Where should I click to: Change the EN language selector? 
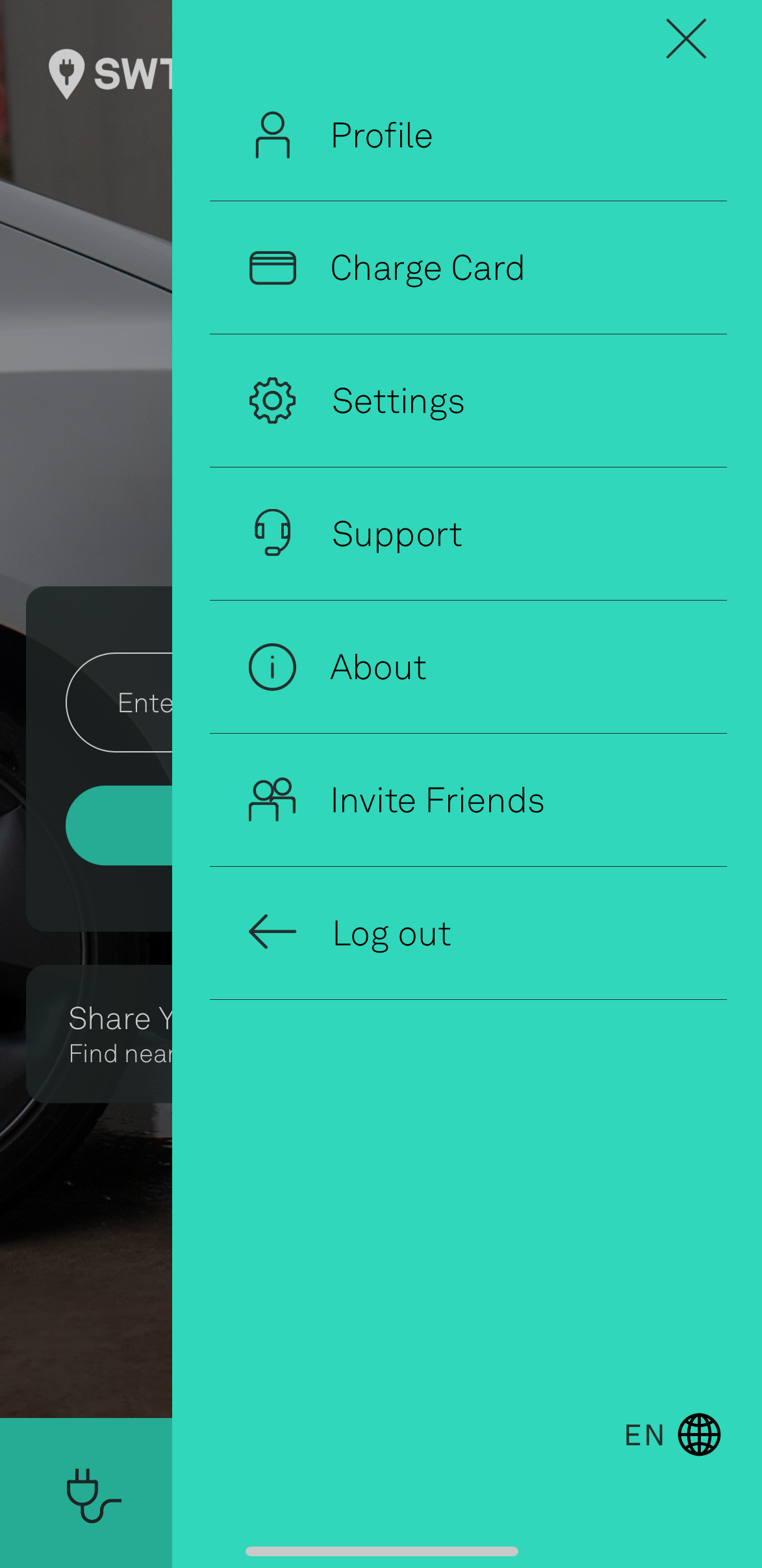coord(672,1434)
